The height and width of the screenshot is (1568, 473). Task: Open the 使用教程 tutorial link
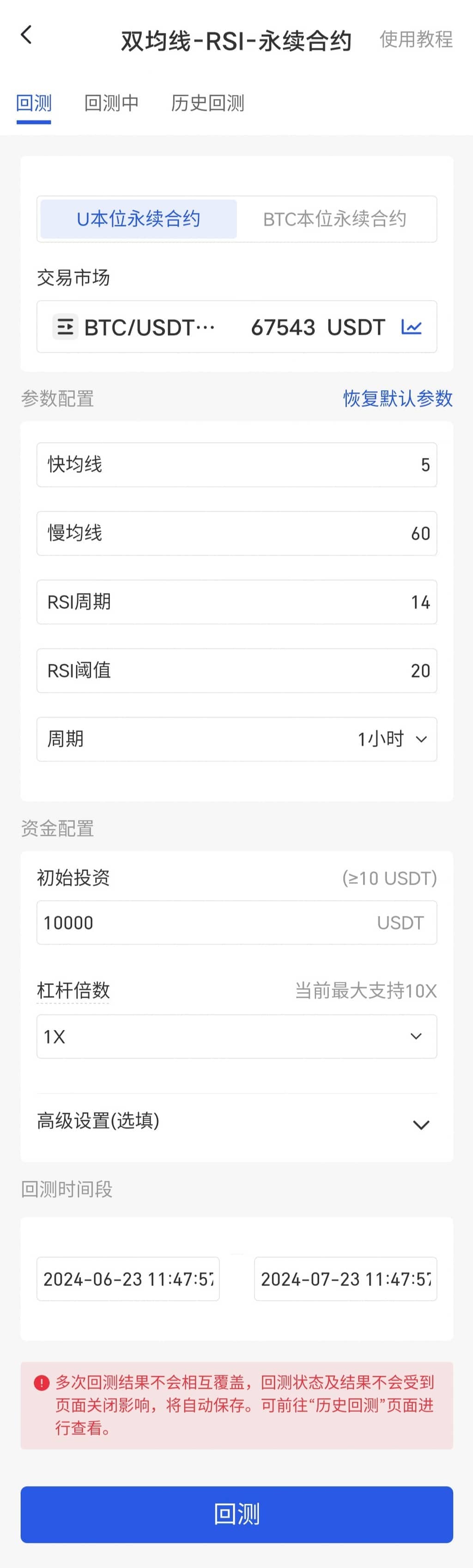click(x=416, y=40)
